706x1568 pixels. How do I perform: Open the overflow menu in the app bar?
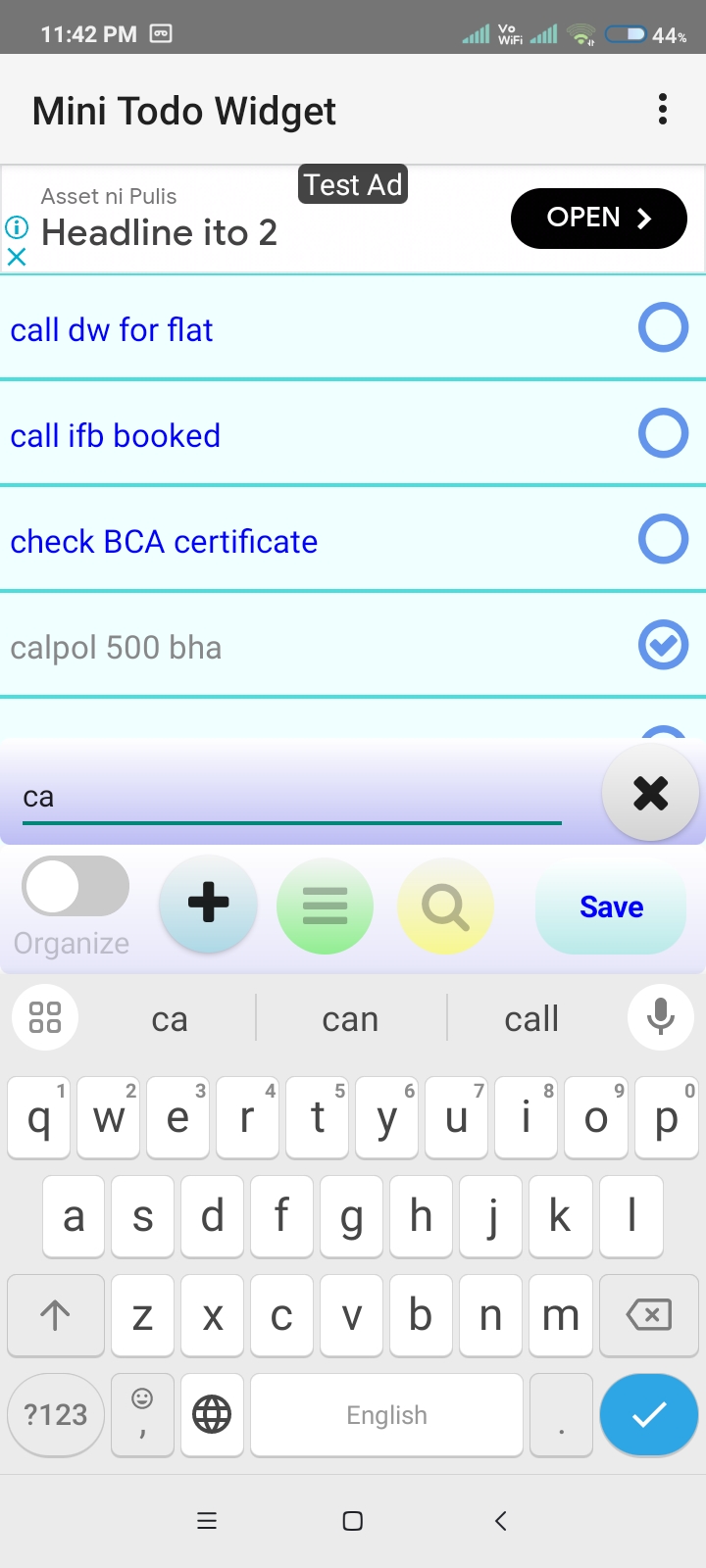pyautogui.click(x=663, y=110)
